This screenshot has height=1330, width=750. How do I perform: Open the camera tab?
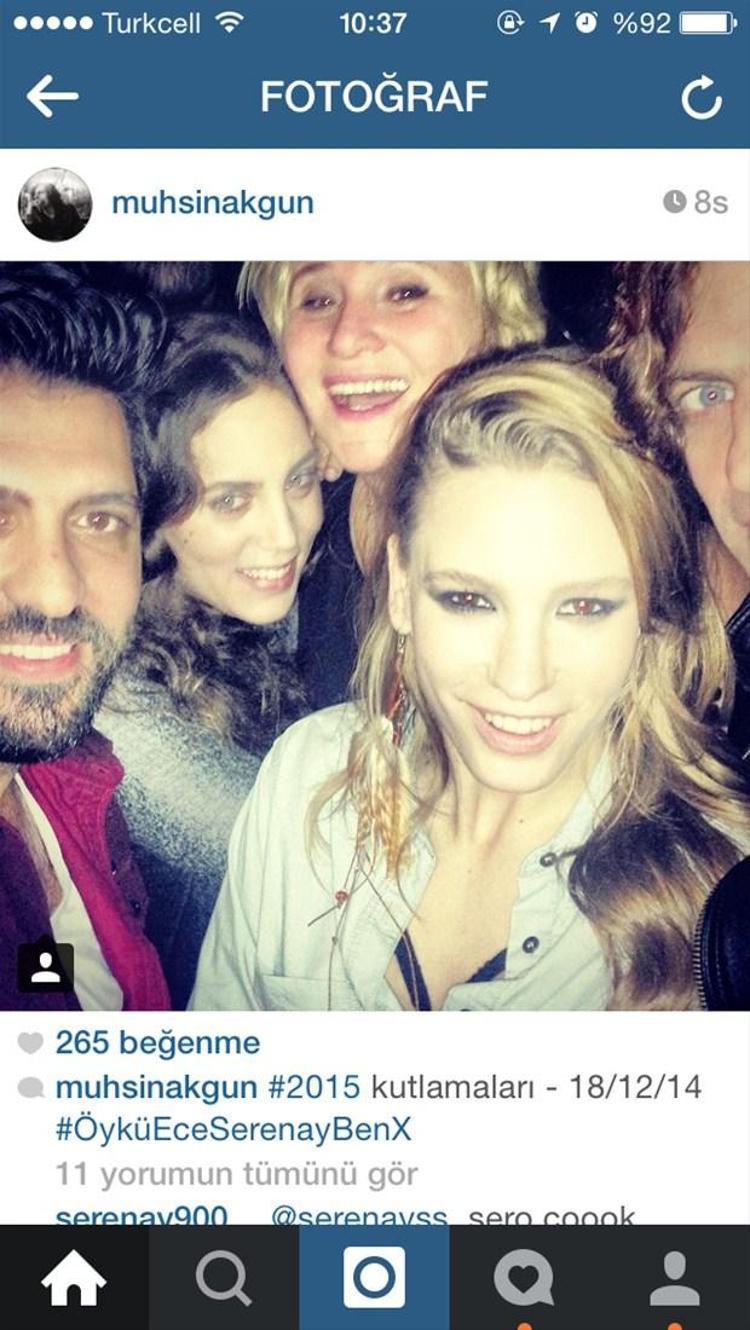(374, 1278)
